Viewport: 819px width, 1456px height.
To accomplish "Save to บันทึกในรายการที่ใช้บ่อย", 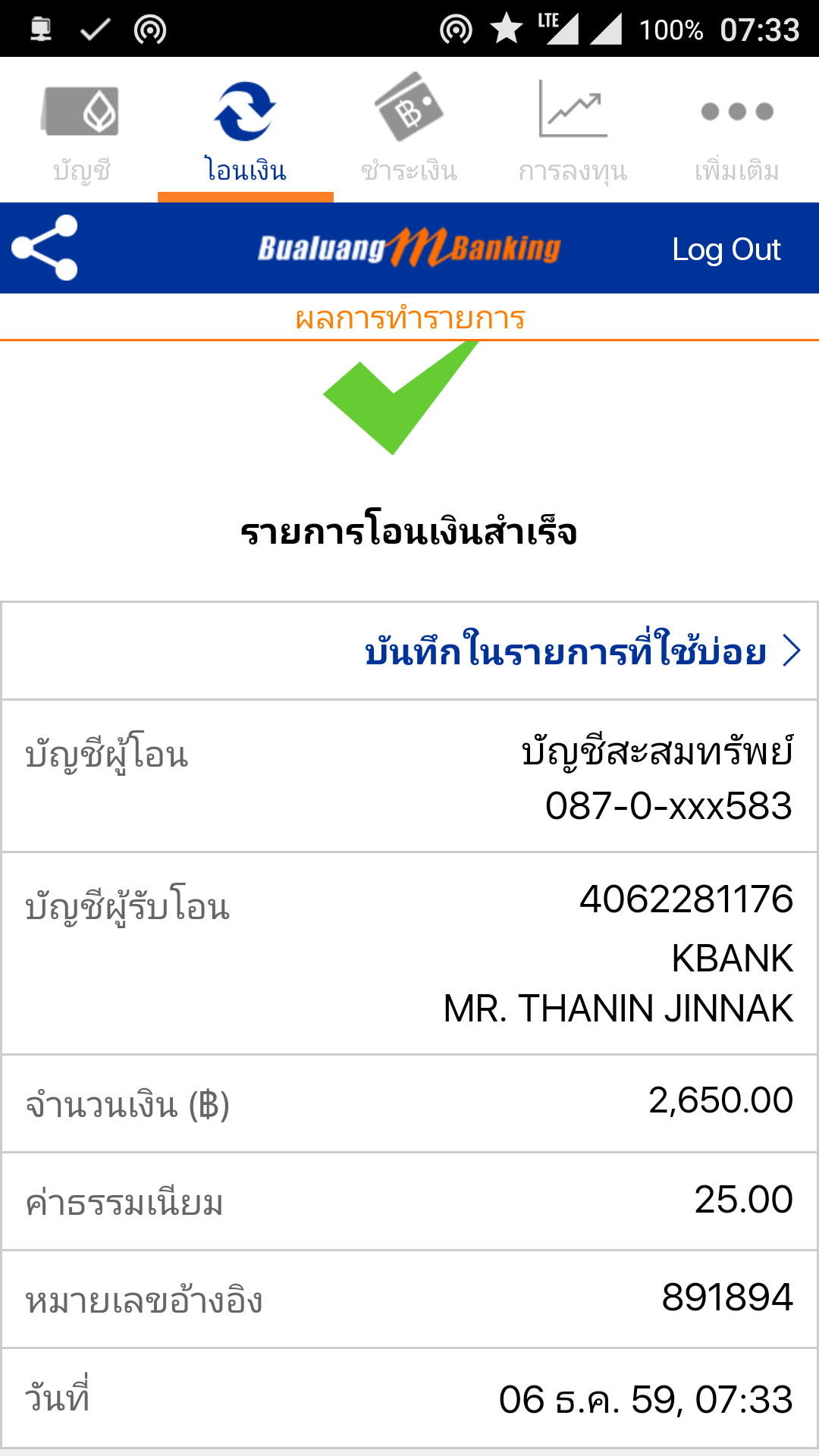I will 581,652.
